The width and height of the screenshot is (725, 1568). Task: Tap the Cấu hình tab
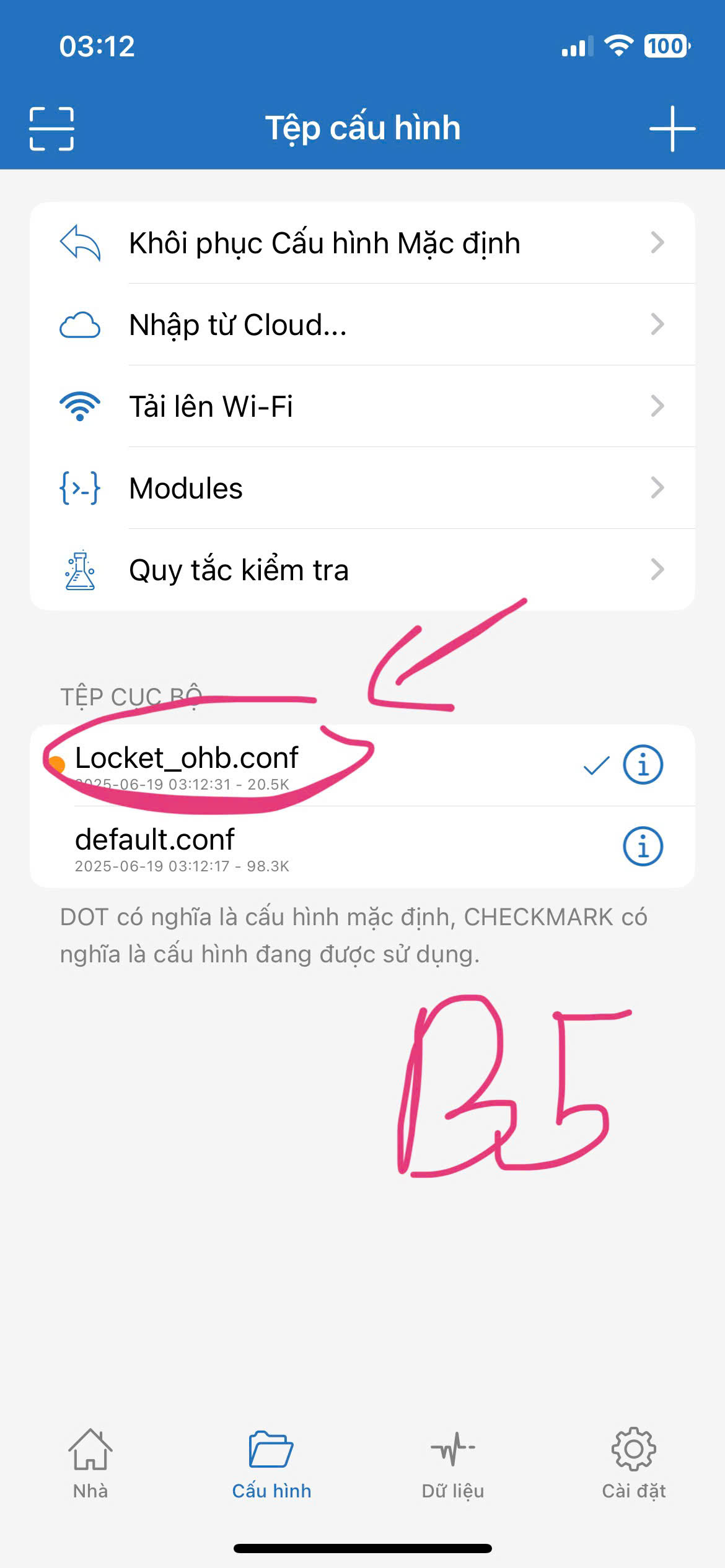(271, 1463)
